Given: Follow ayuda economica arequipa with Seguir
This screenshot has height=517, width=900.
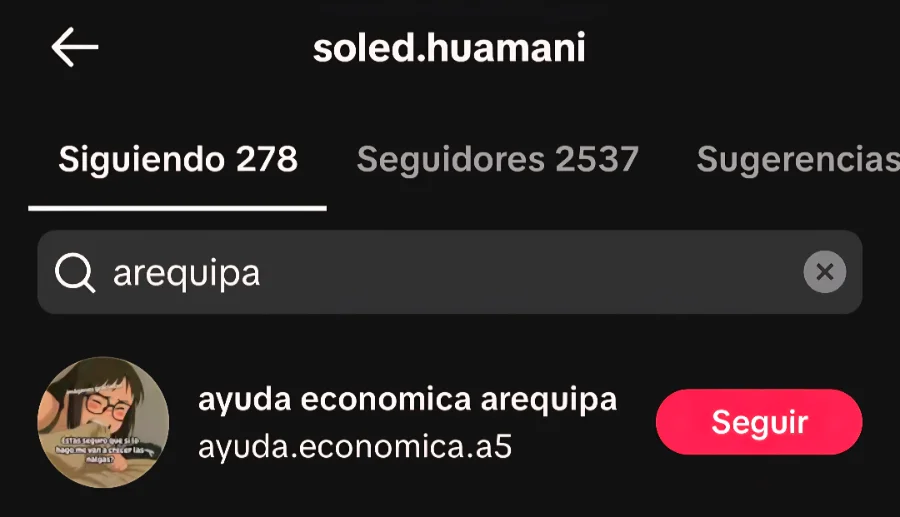Looking at the screenshot, I should pos(758,422).
